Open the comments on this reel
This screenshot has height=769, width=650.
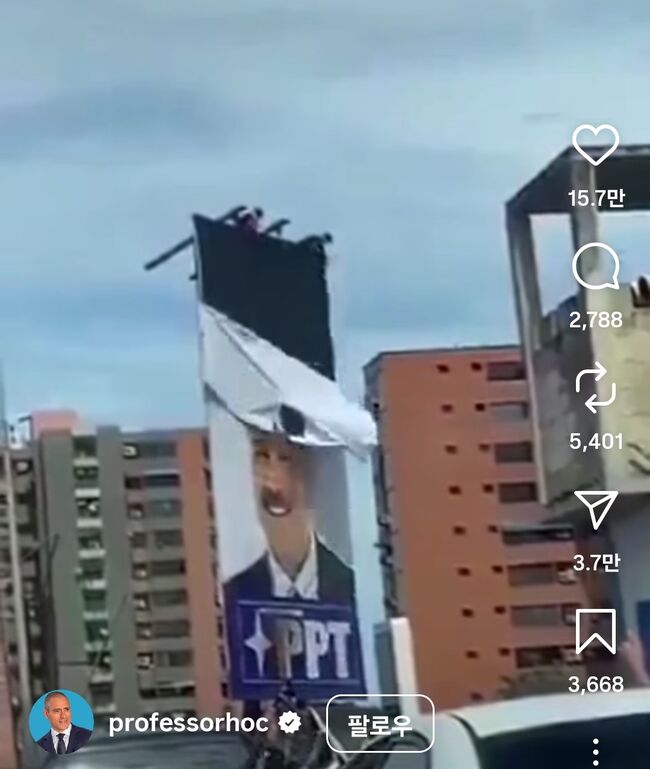click(596, 268)
